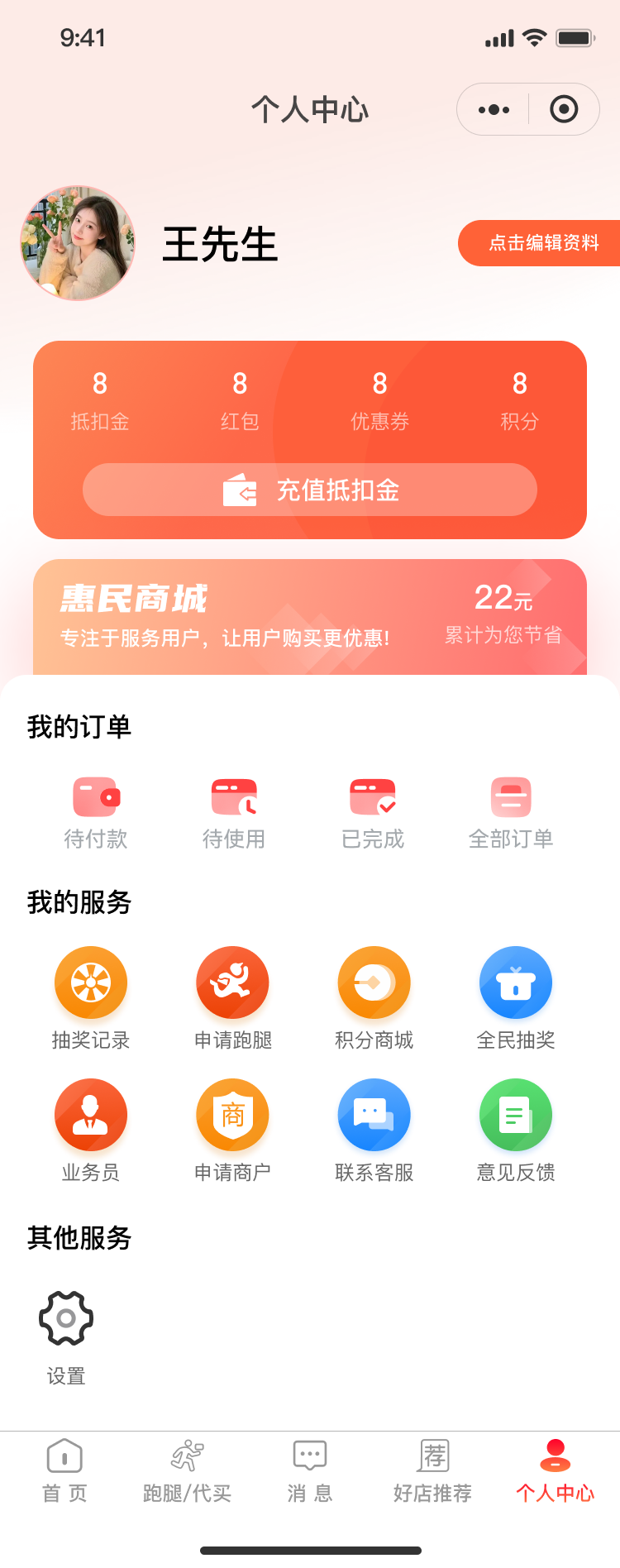620x1568 pixels.
Task: View 待付款 orders
Action: pyautogui.click(x=96, y=812)
